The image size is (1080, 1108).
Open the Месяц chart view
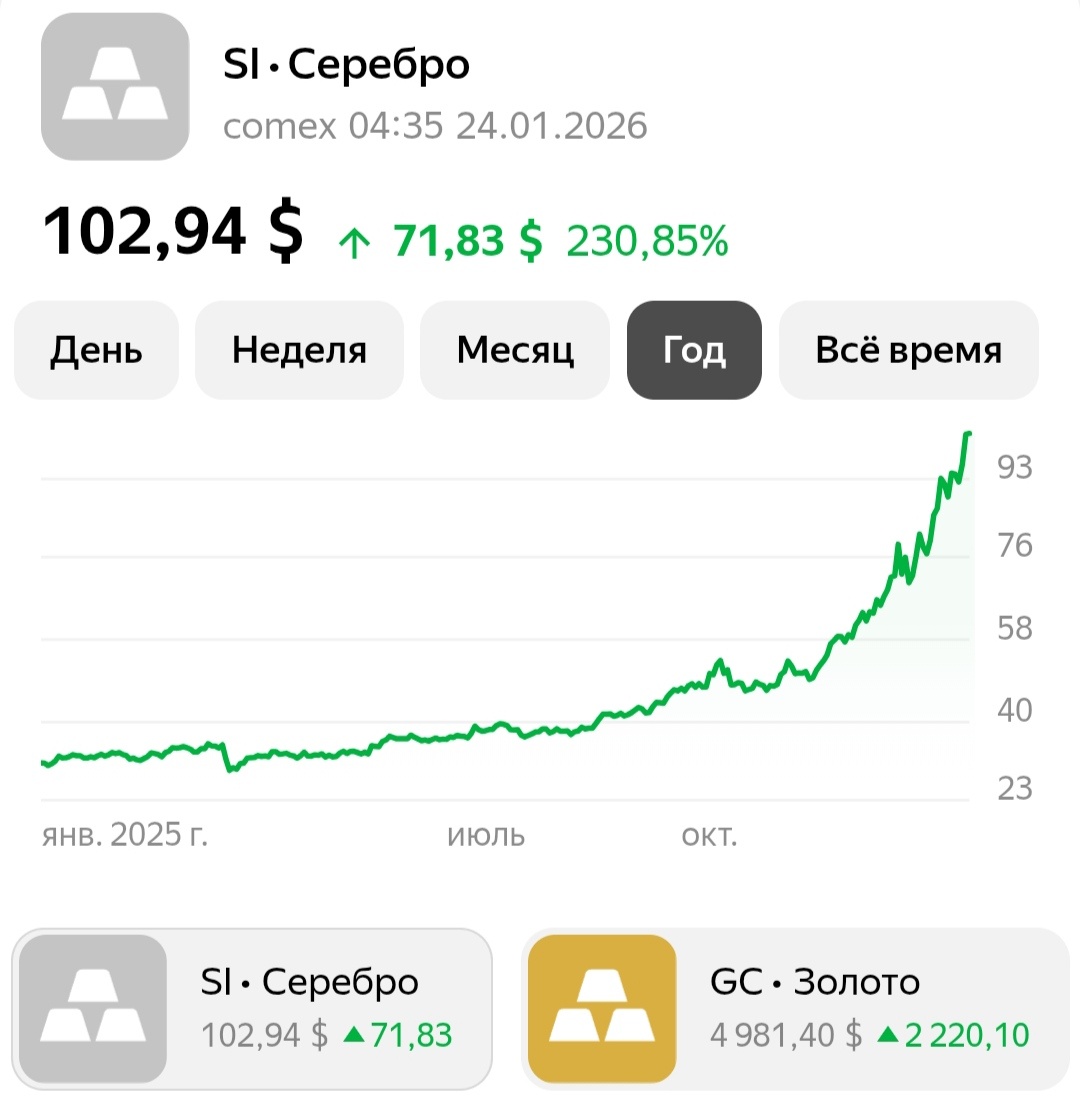coord(514,350)
